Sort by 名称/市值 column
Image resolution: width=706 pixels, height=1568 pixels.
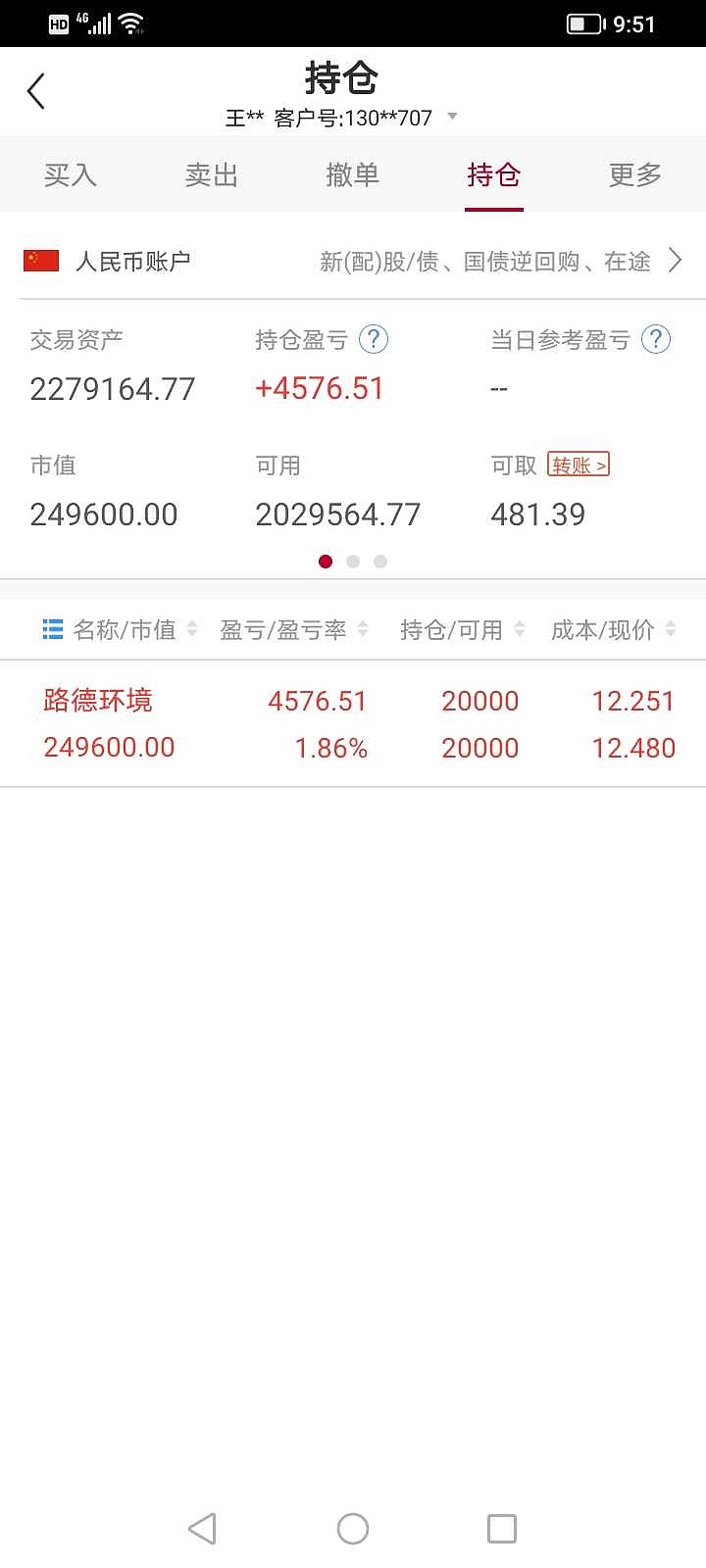[121, 629]
